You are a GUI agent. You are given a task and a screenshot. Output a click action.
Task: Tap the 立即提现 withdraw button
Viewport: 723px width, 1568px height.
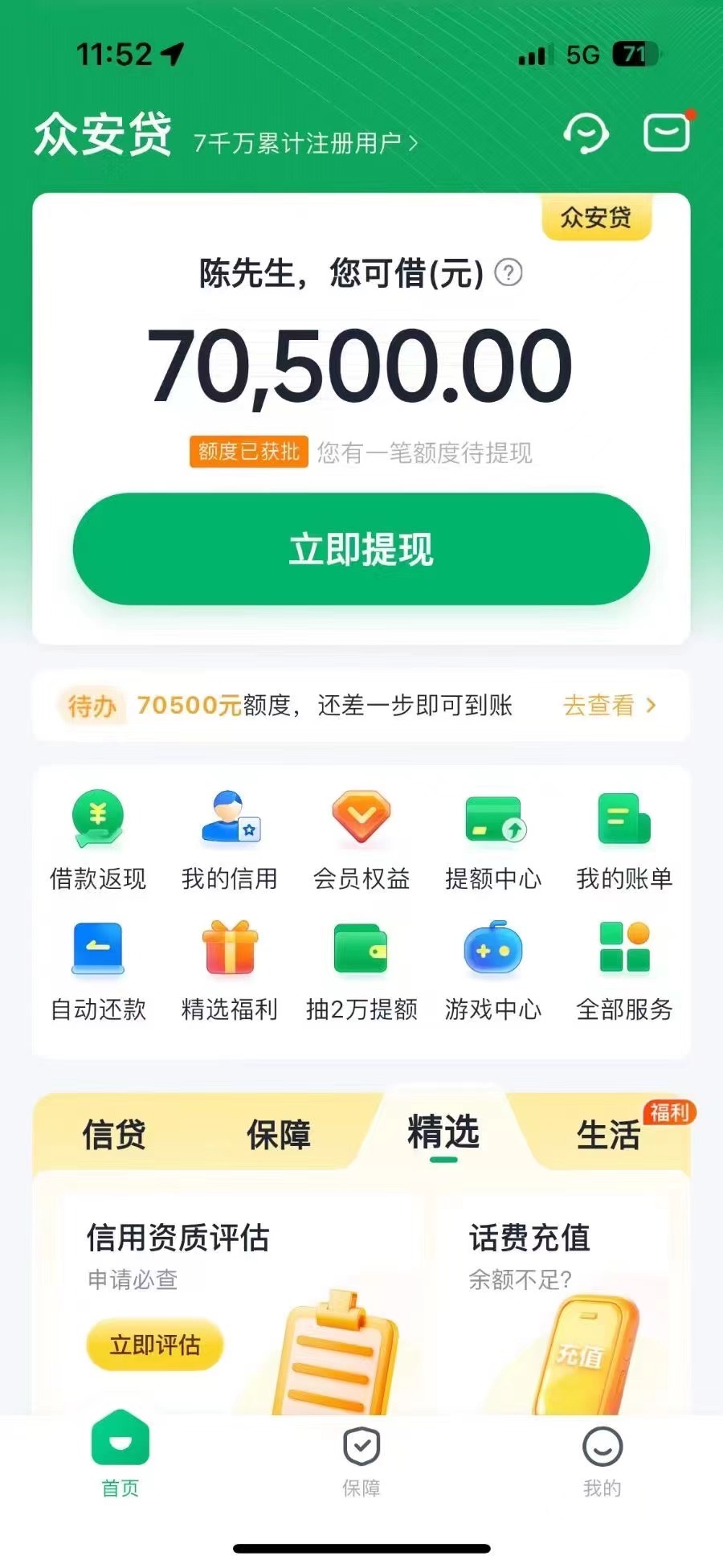(x=361, y=549)
